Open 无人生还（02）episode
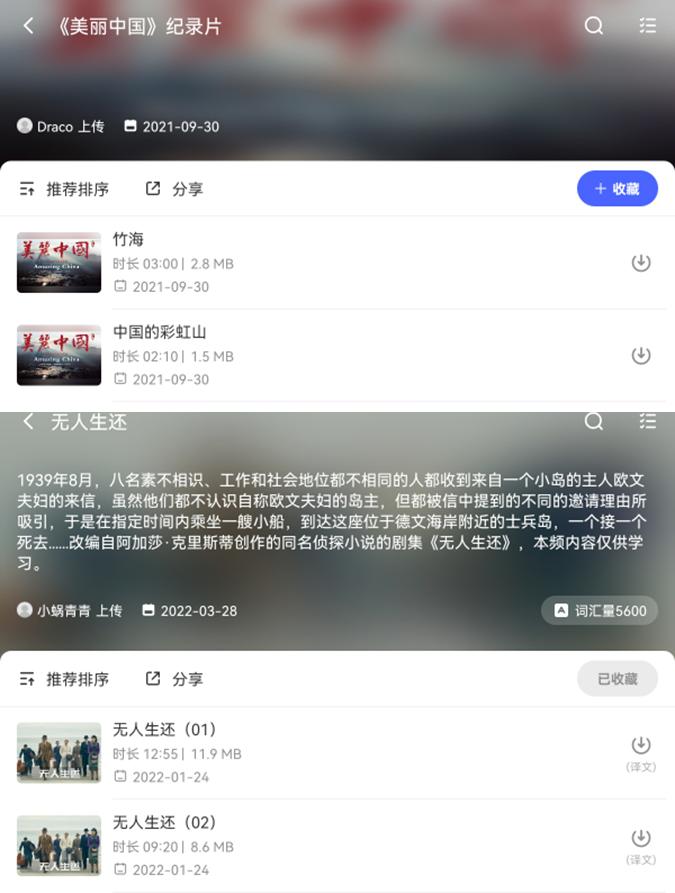 (x=164, y=822)
